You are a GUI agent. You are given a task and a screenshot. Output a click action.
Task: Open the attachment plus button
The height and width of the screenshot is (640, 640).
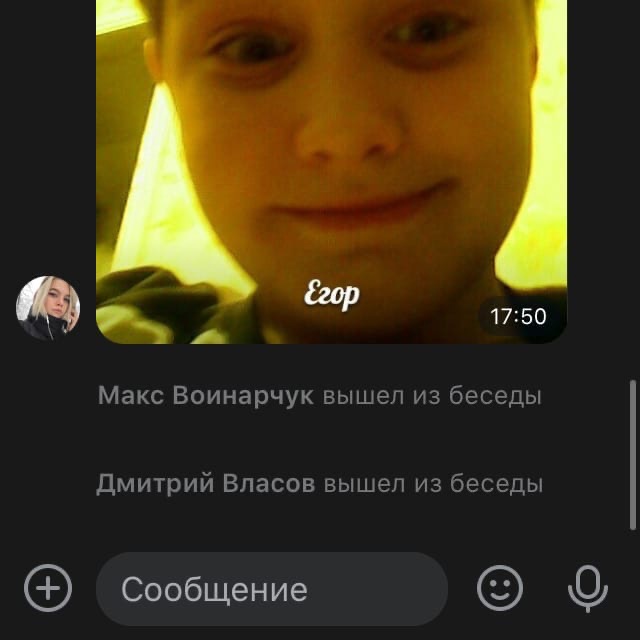coord(48,588)
